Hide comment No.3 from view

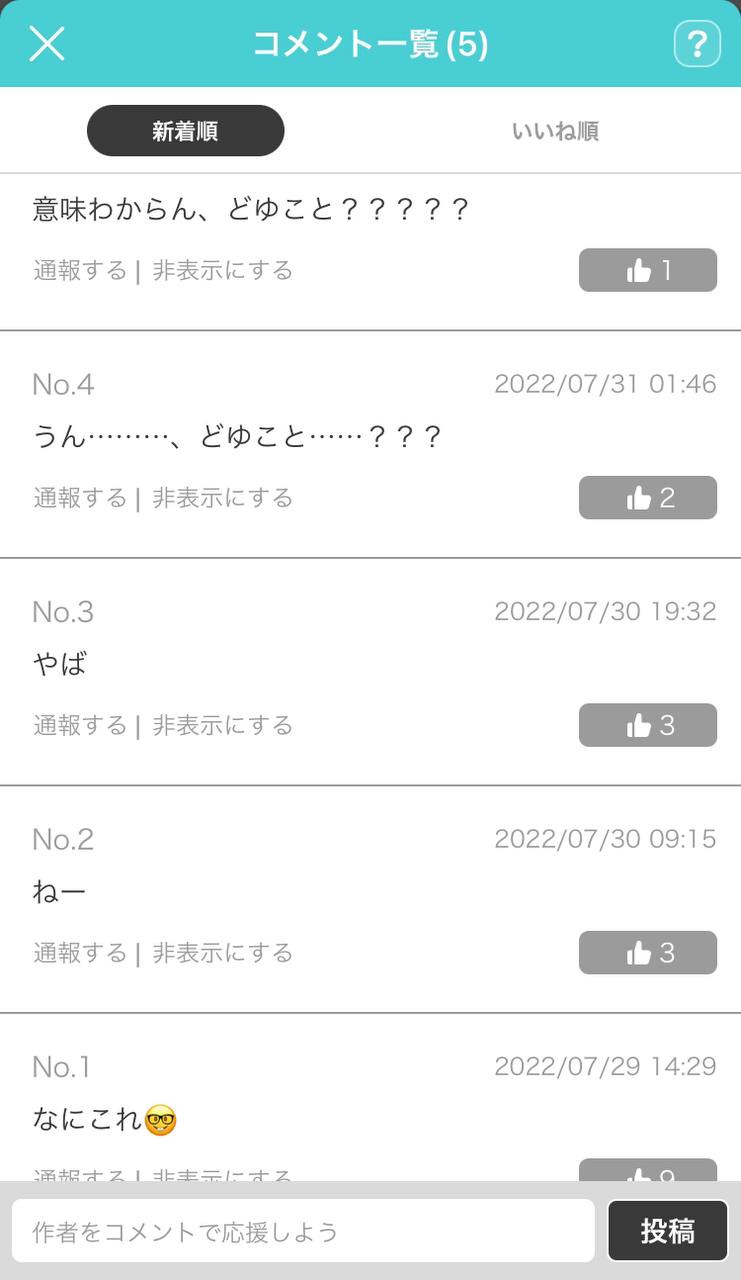pyautogui.click(x=222, y=725)
